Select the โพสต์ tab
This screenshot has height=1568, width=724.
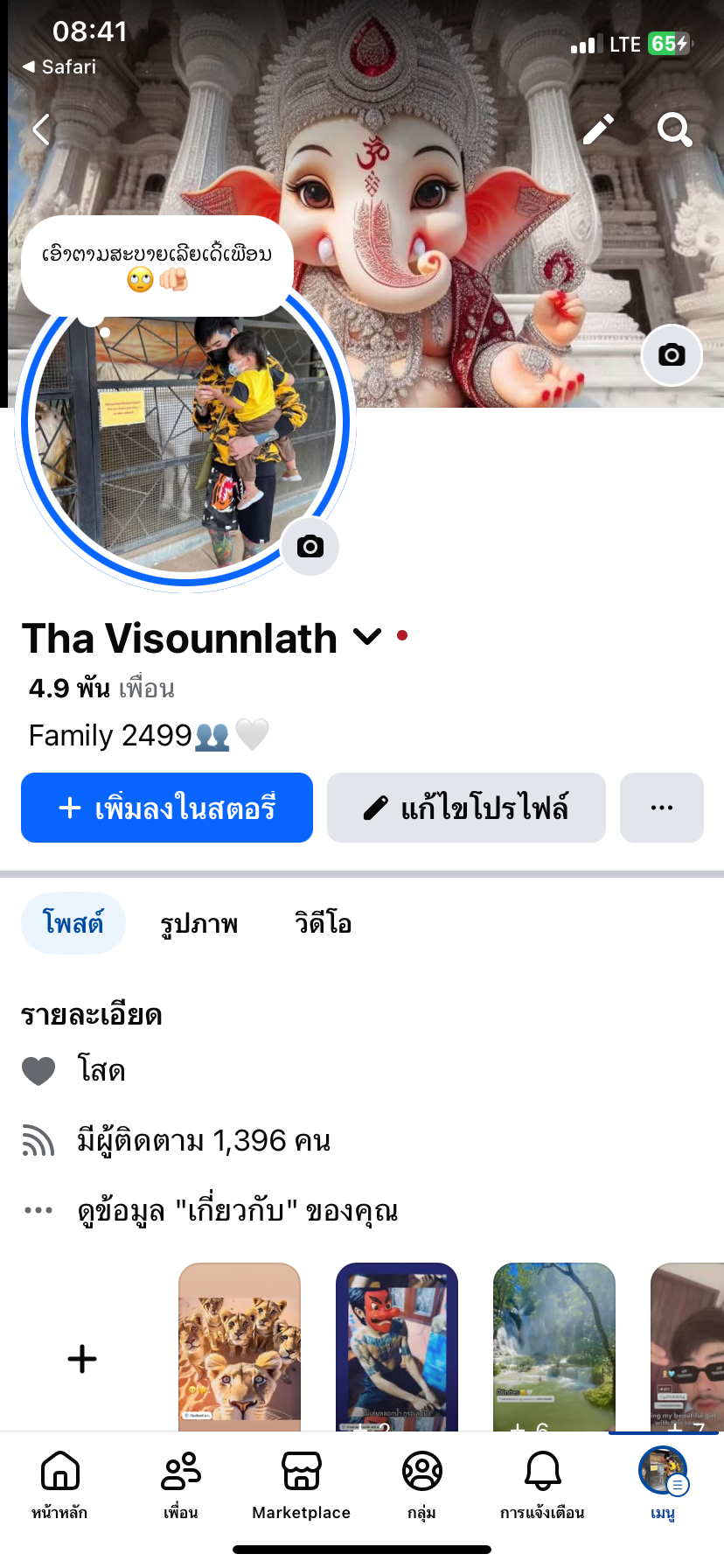coord(73,924)
